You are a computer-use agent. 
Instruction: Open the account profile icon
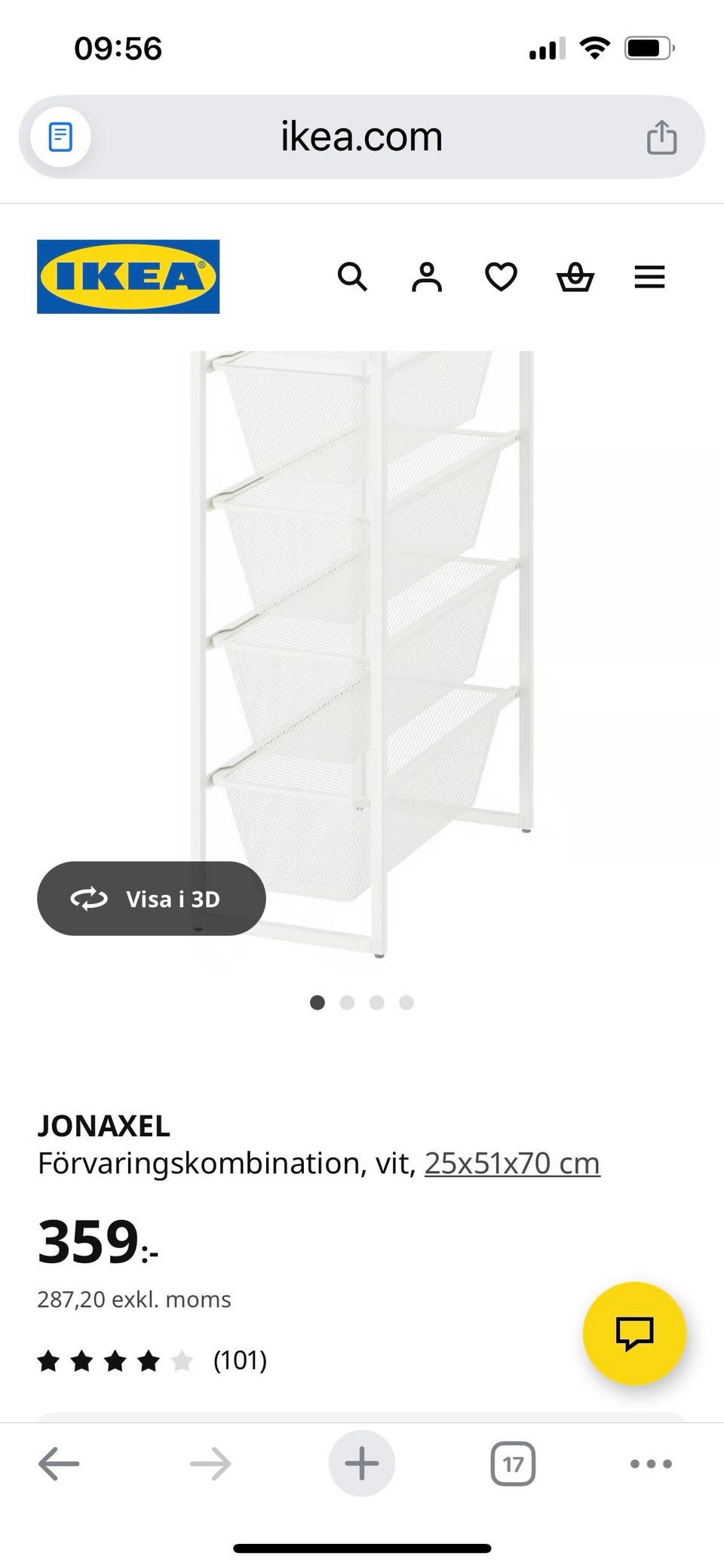(x=426, y=277)
